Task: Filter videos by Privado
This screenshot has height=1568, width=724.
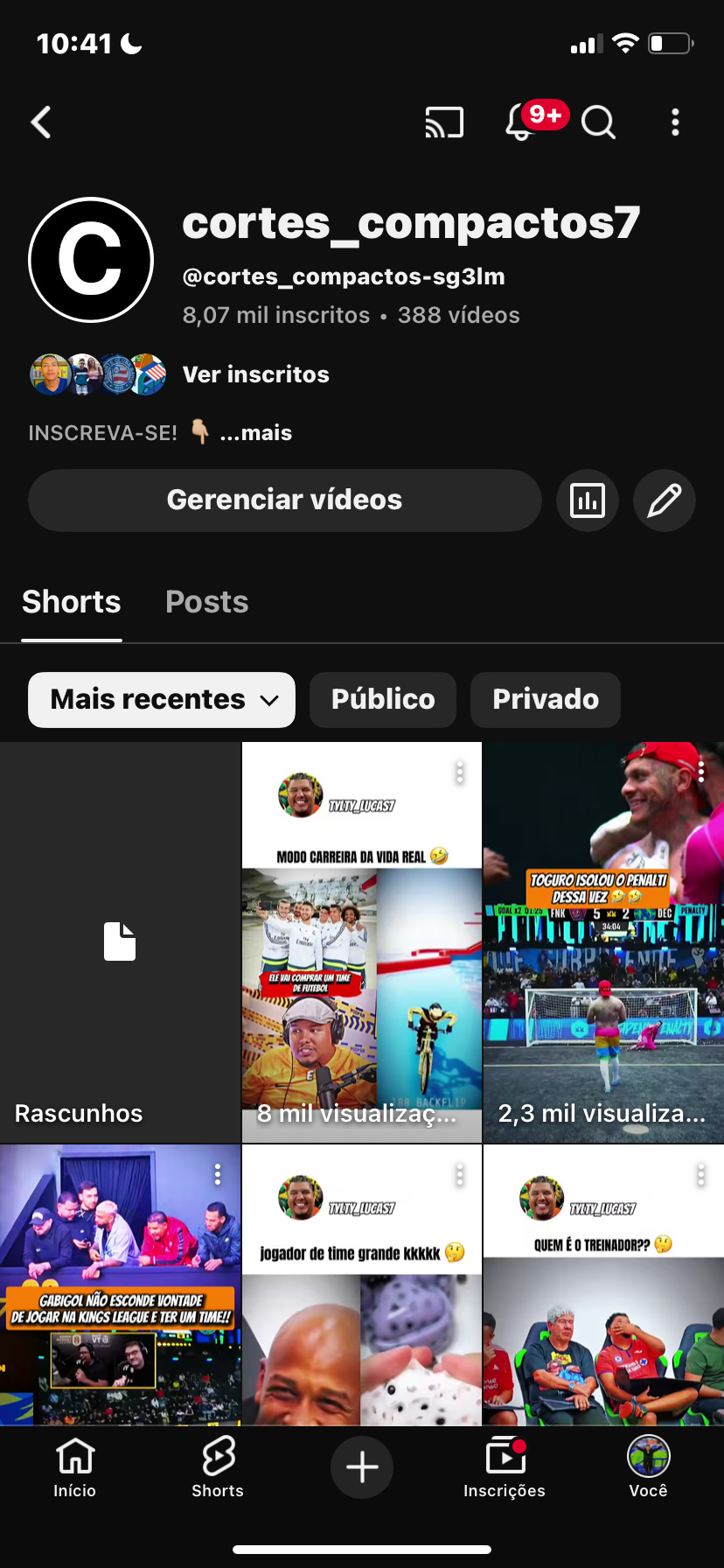Action: click(x=546, y=700)
